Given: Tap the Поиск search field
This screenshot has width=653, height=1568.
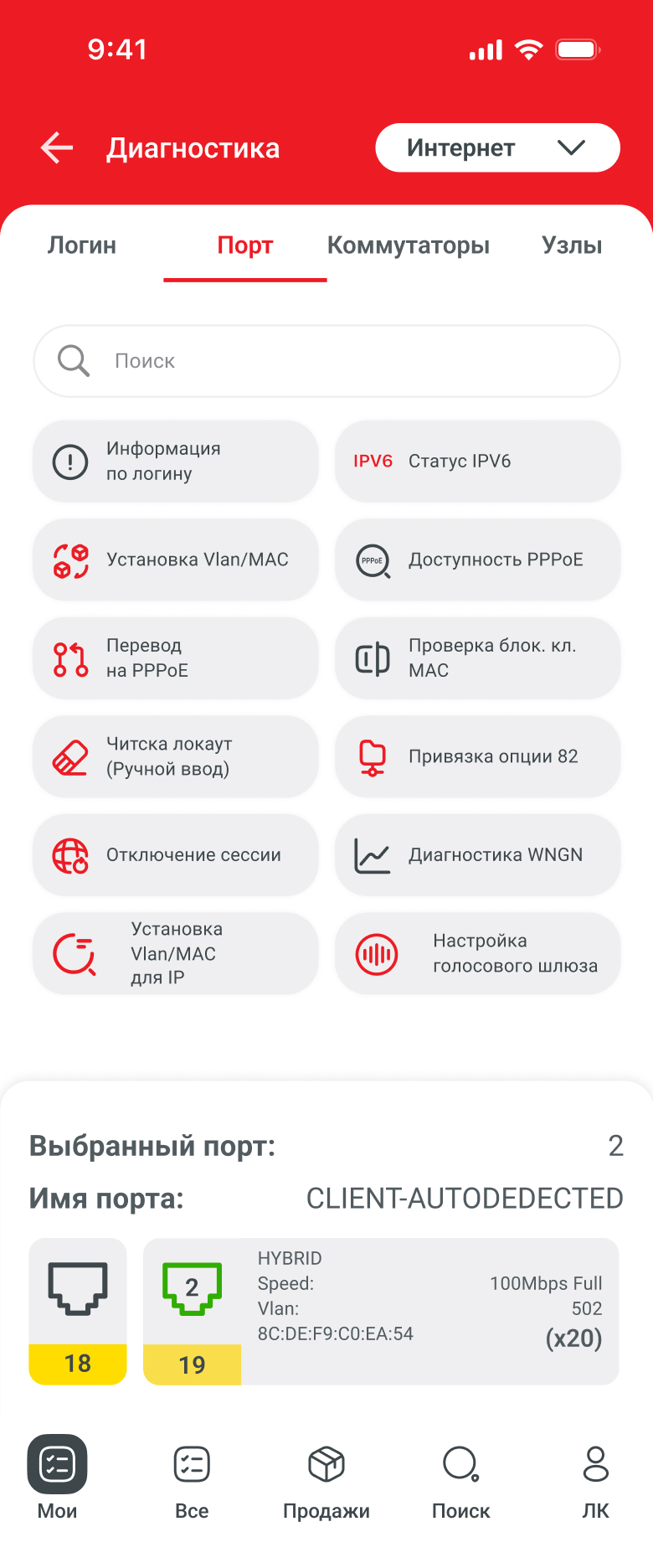Looking at the screenshot, I should pos(326,361).
